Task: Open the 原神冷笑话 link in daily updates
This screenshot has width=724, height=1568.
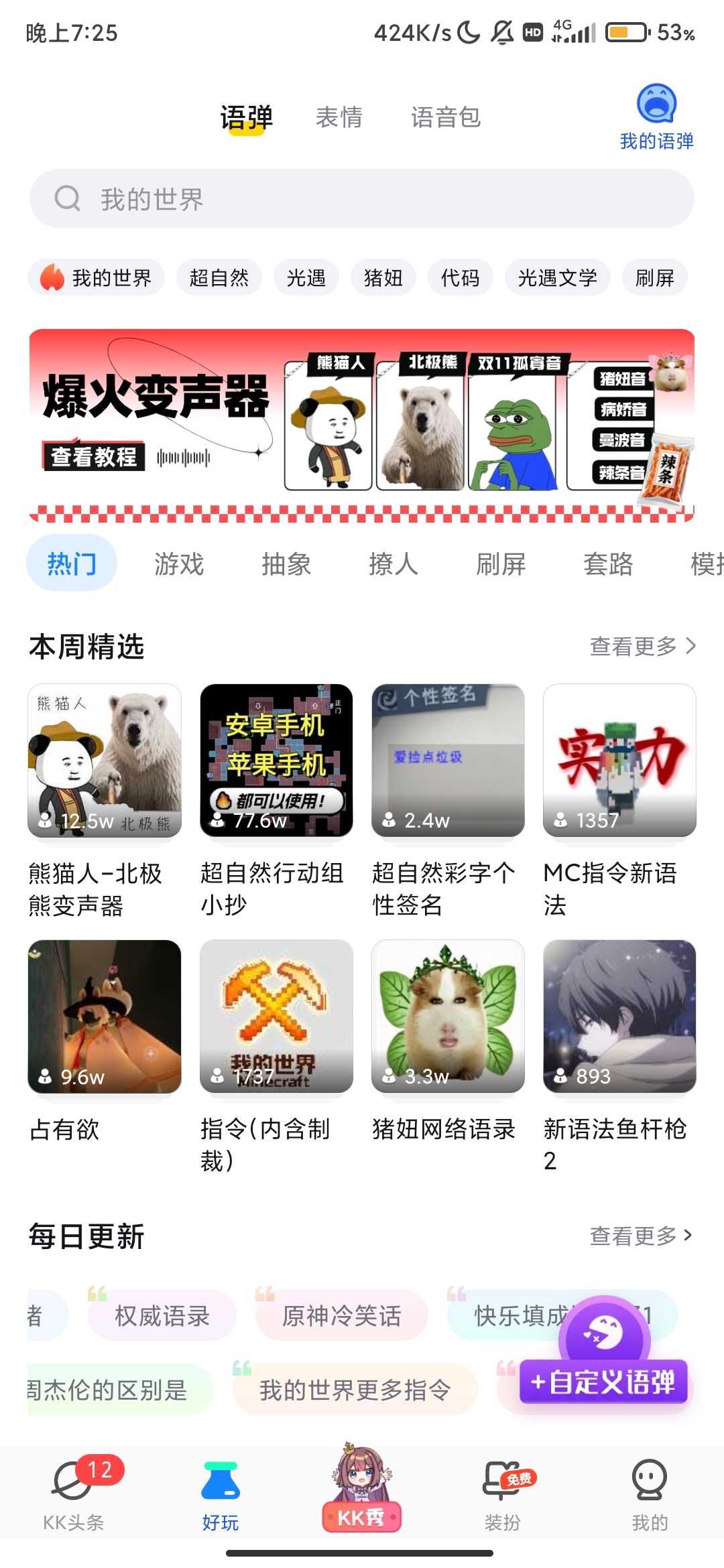Action: (x=341, y=1315)
